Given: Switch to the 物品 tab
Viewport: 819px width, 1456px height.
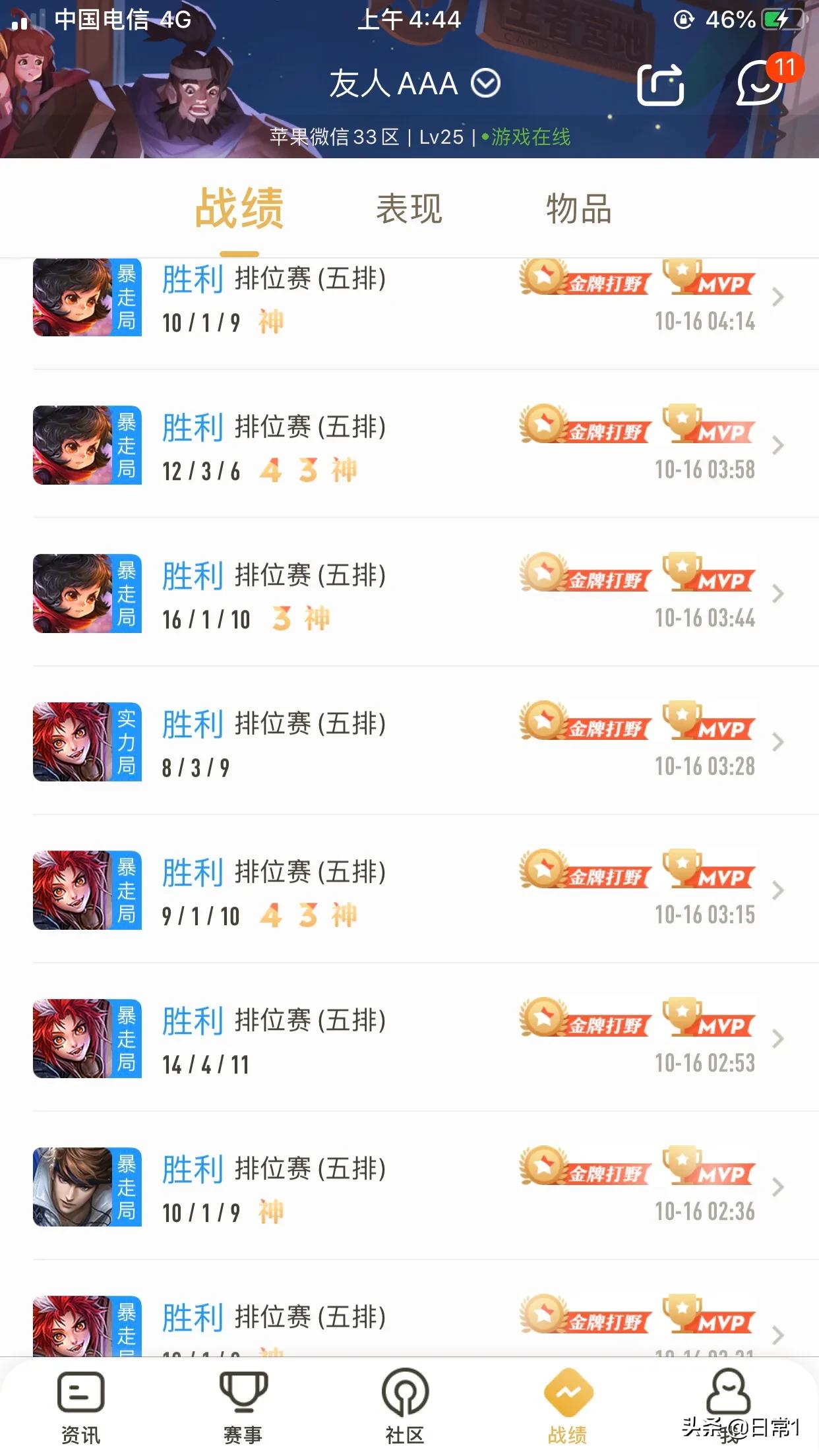Looking at the screenshot, I should [x=578, y=208].
